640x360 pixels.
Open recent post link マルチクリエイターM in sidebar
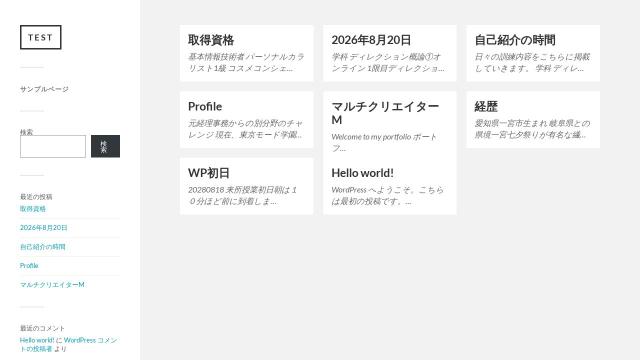coord(52,284)
